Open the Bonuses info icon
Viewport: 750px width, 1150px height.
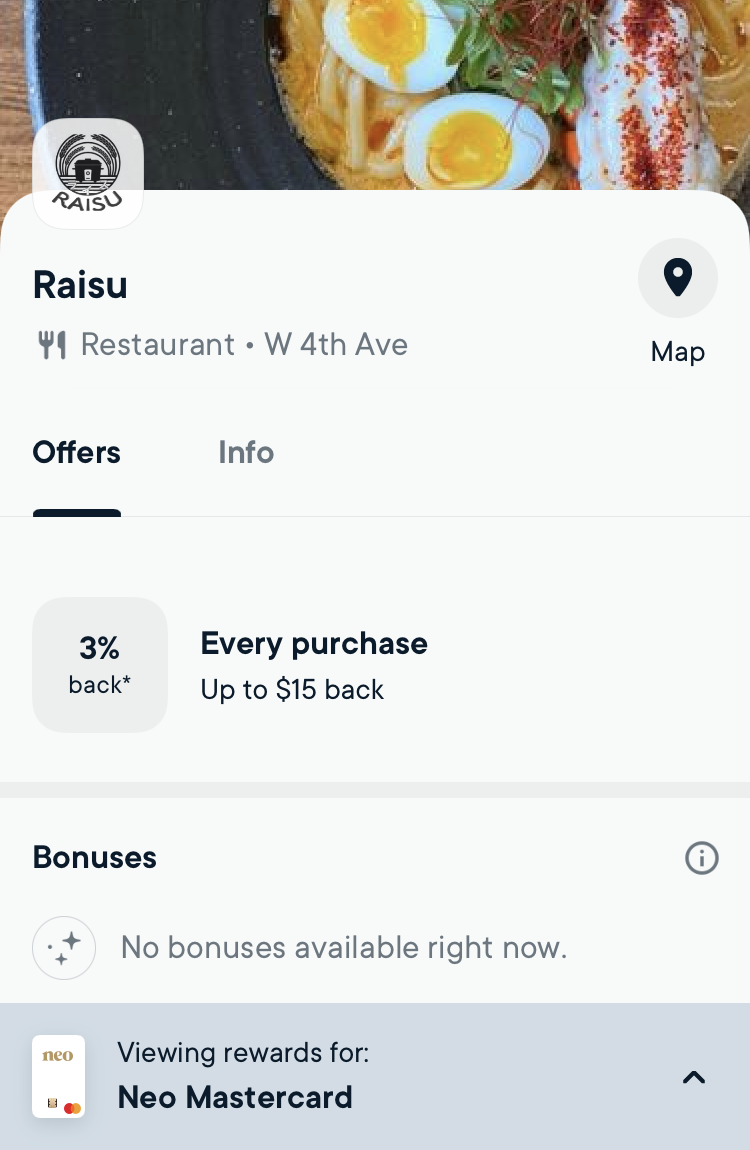(702, 858)
